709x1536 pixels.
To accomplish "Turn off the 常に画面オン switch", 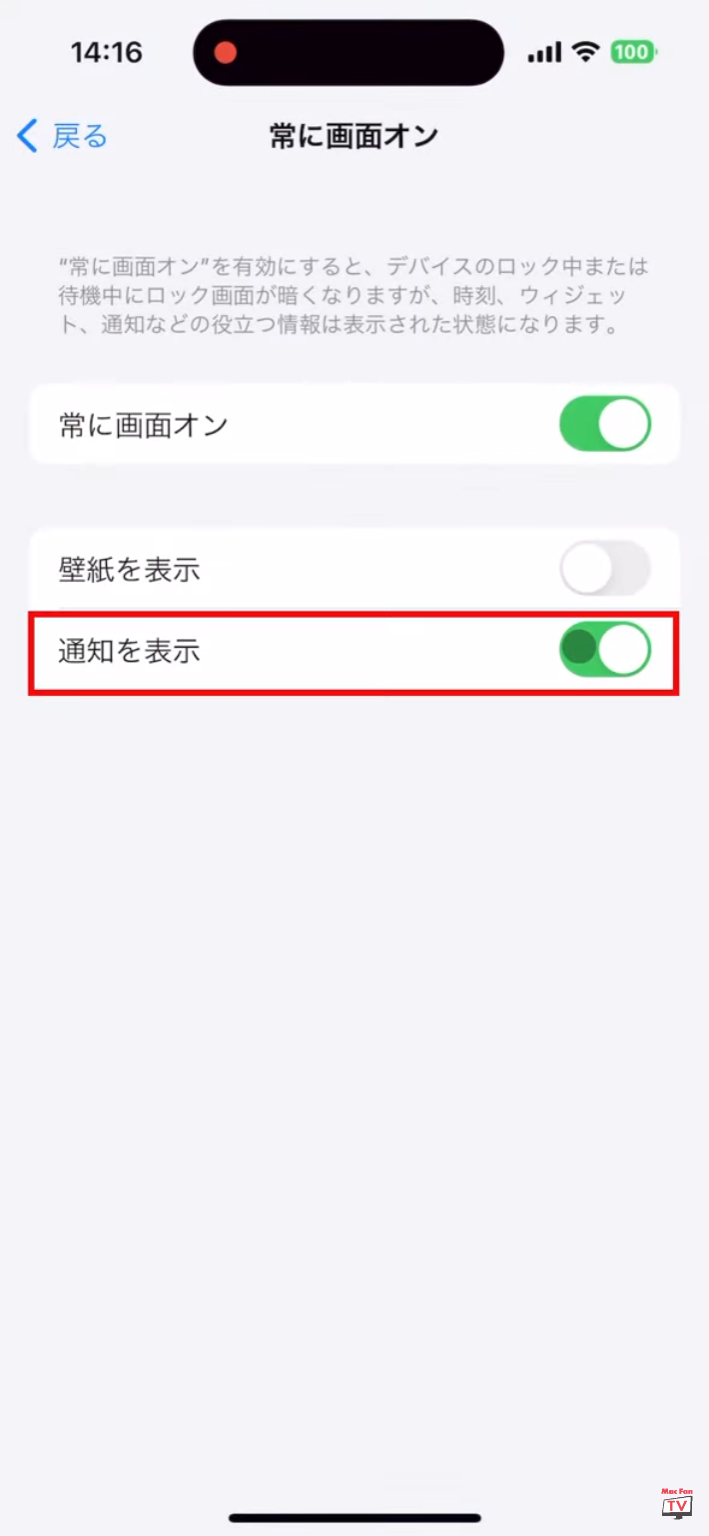I will [x=605, y=425].
